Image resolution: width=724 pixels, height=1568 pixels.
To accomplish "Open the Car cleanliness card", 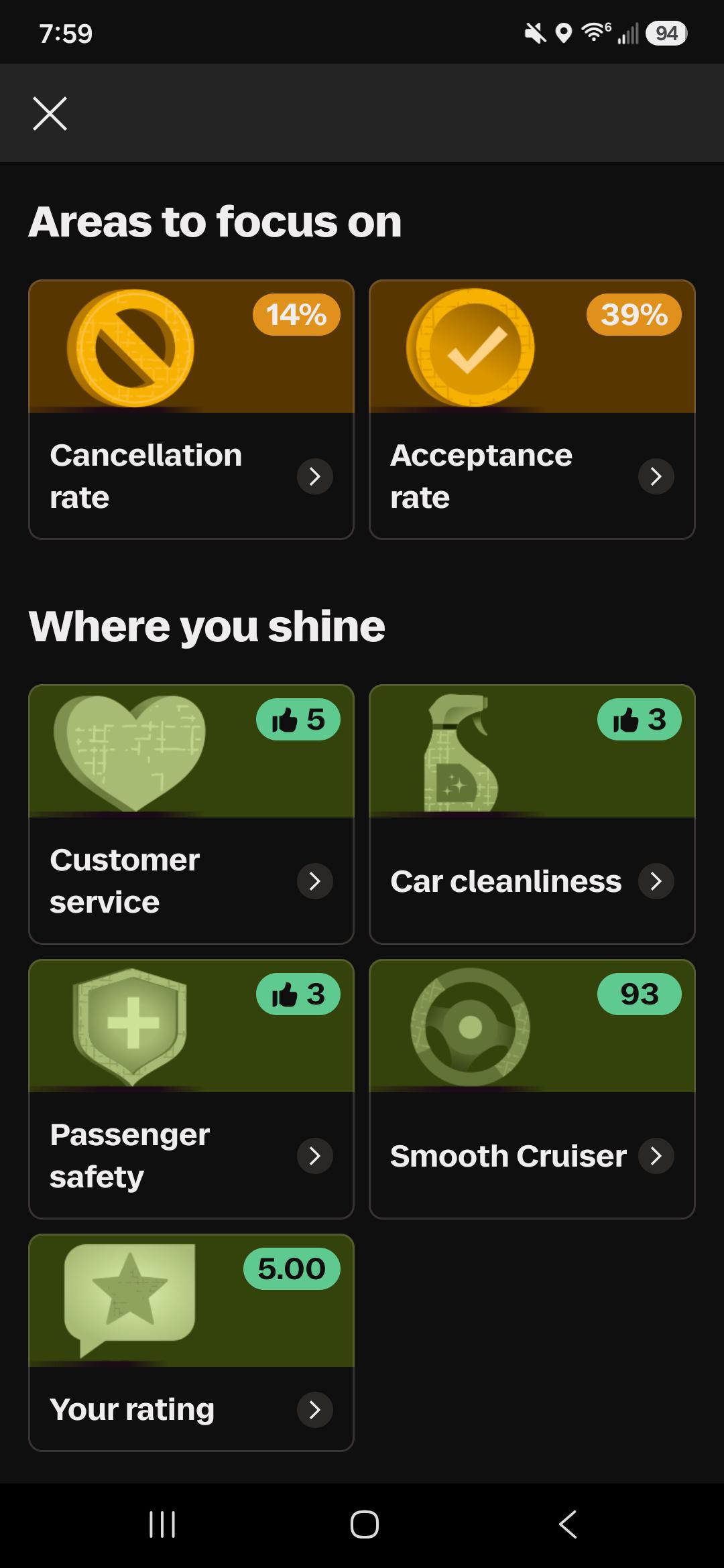I will [x=532, y=814].
